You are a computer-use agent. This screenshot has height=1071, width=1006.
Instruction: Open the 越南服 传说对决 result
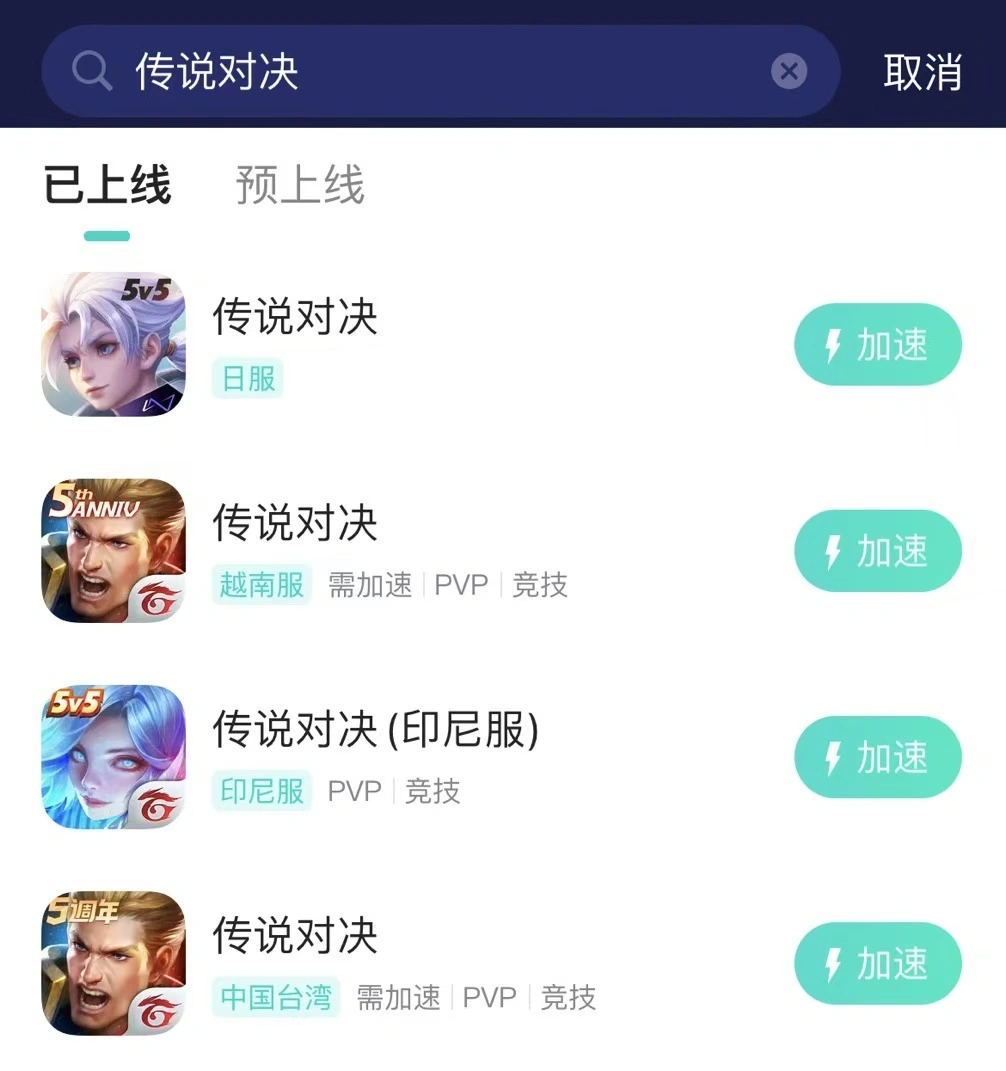click(295, 524)
